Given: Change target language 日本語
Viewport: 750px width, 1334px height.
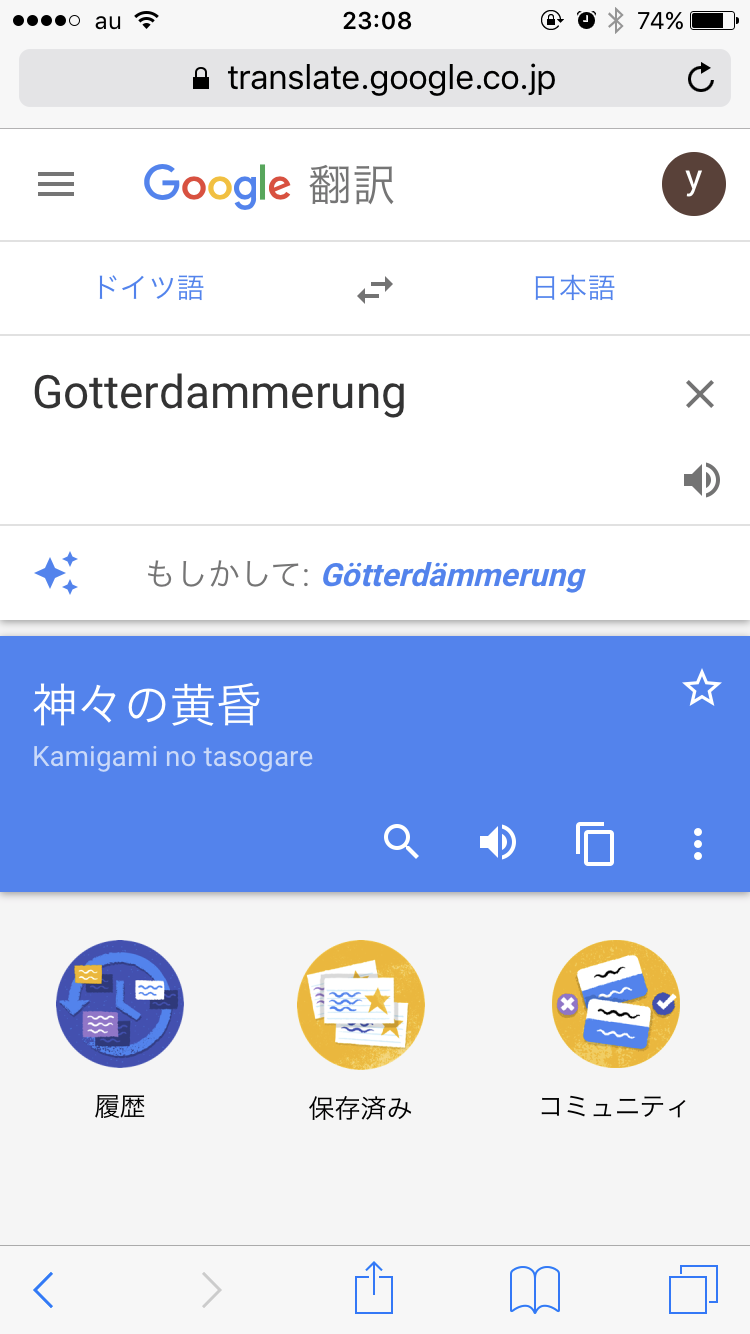Looking at the screenshot, I should pos(574,289).
